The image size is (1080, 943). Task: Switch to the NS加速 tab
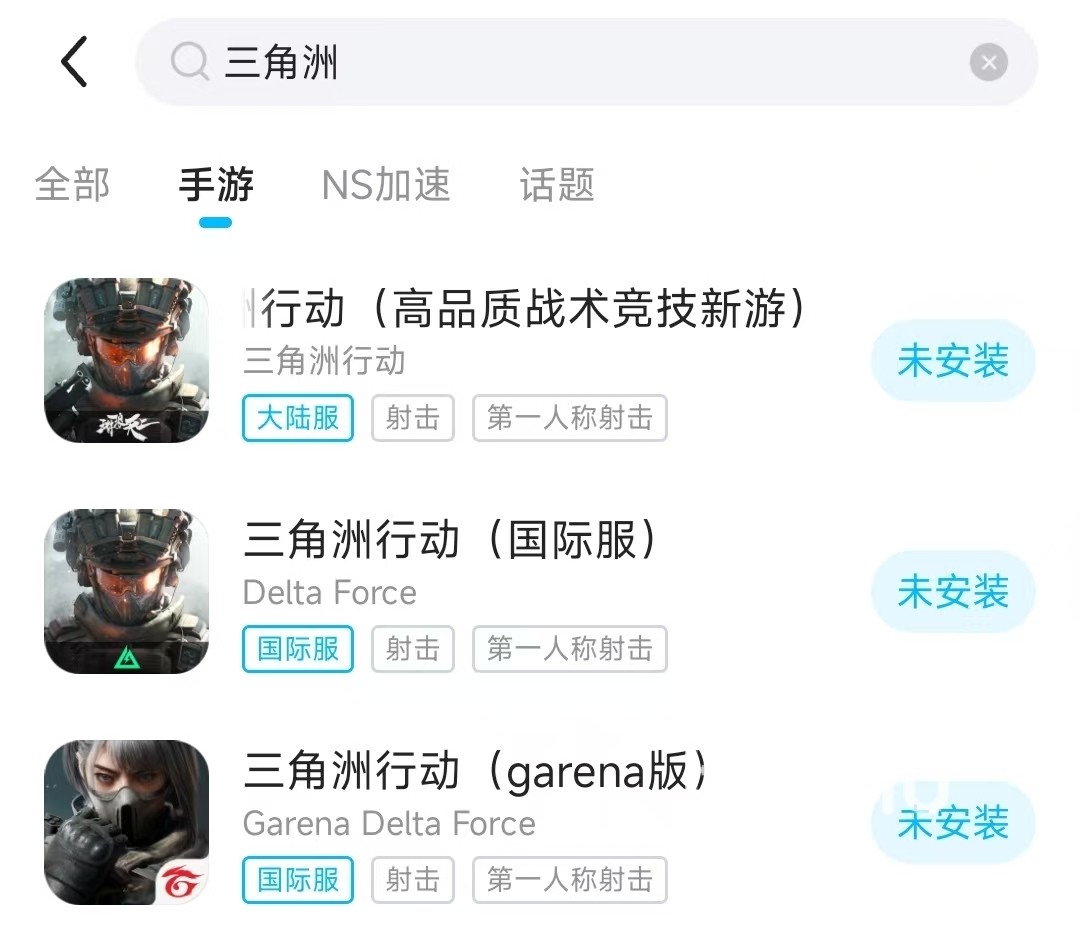(x=386, y=186)
